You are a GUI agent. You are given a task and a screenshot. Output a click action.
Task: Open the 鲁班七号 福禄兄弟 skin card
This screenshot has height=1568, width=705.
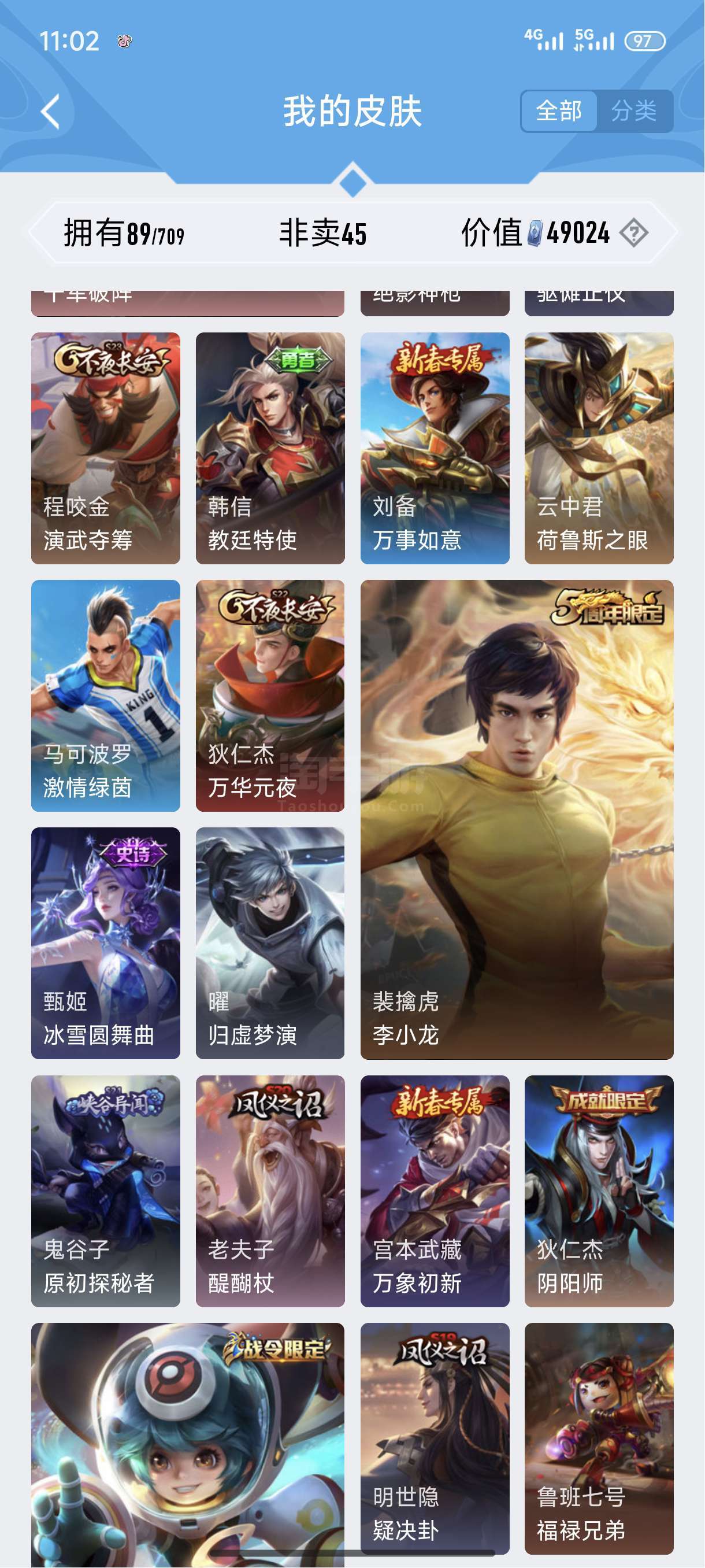point(599,1438)
